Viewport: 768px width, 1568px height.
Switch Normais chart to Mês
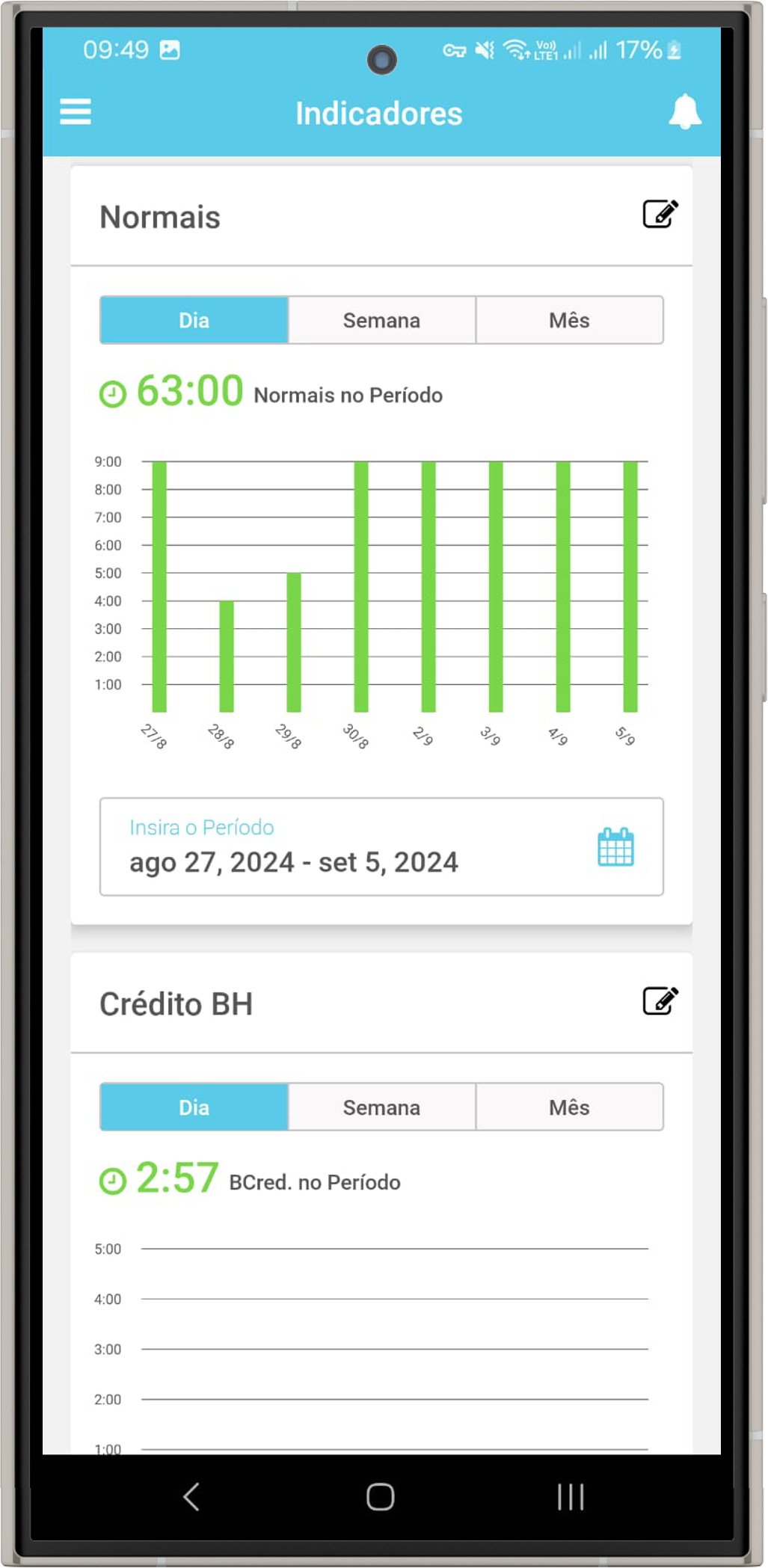click(569, 320)
